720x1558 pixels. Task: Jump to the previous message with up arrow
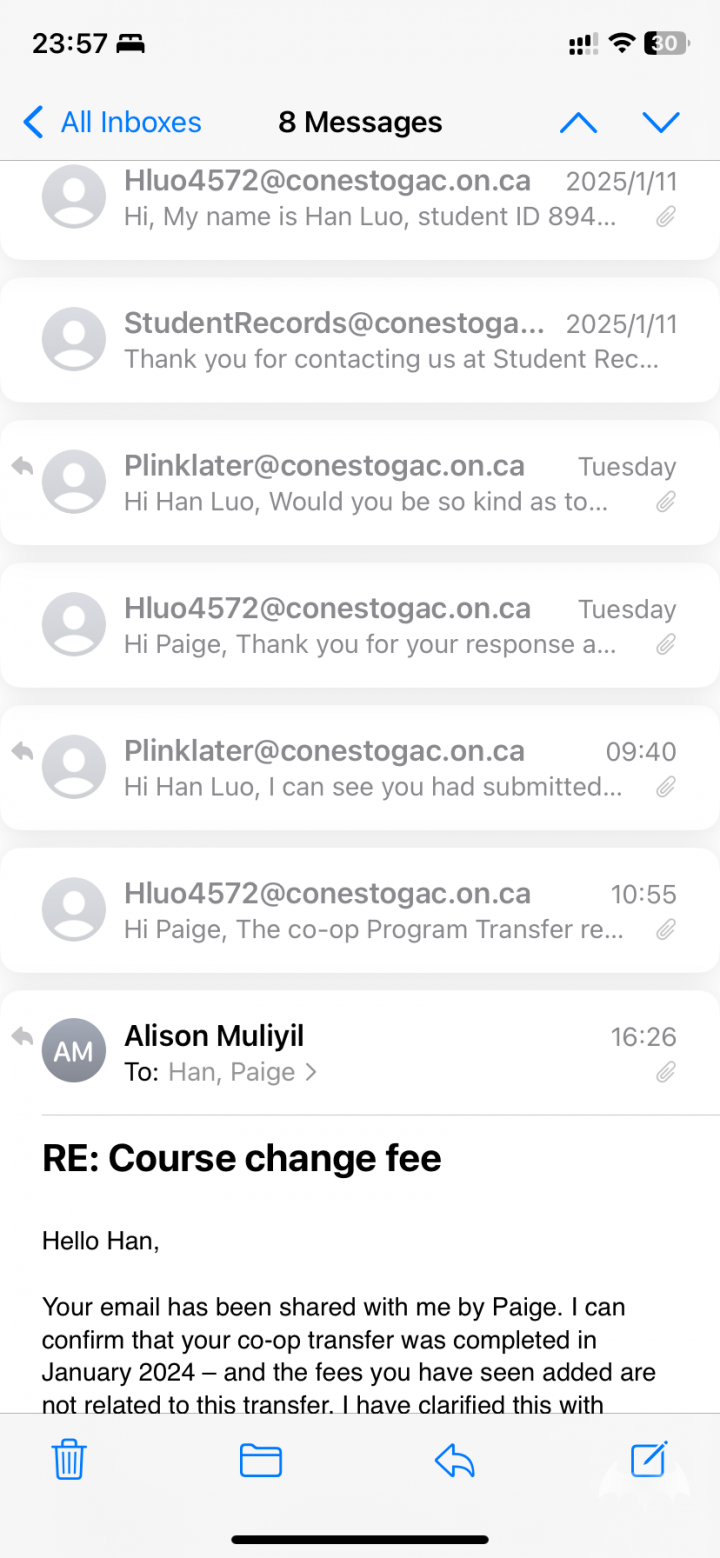coord(578,123)
